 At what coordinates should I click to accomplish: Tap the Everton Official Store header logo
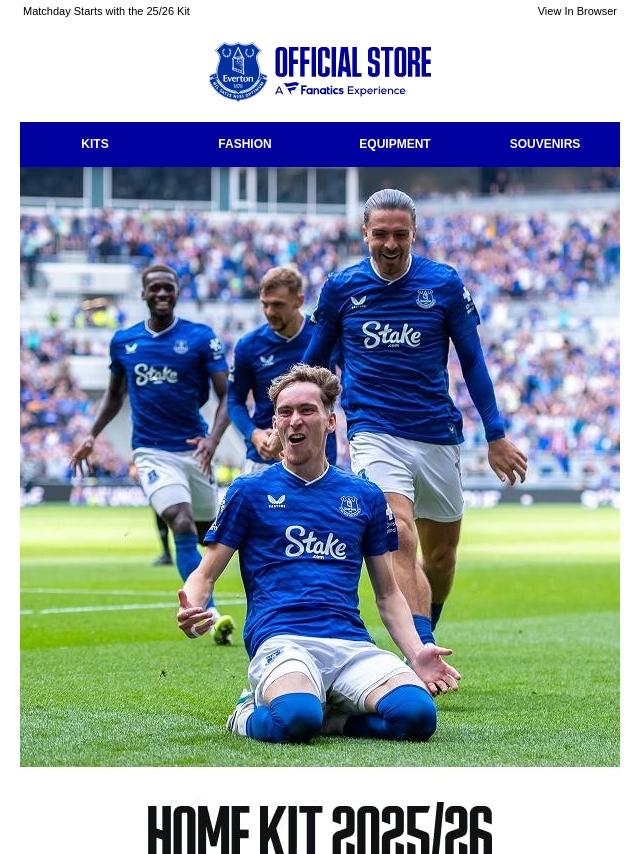pyautogui.click(x=320, y=71)
